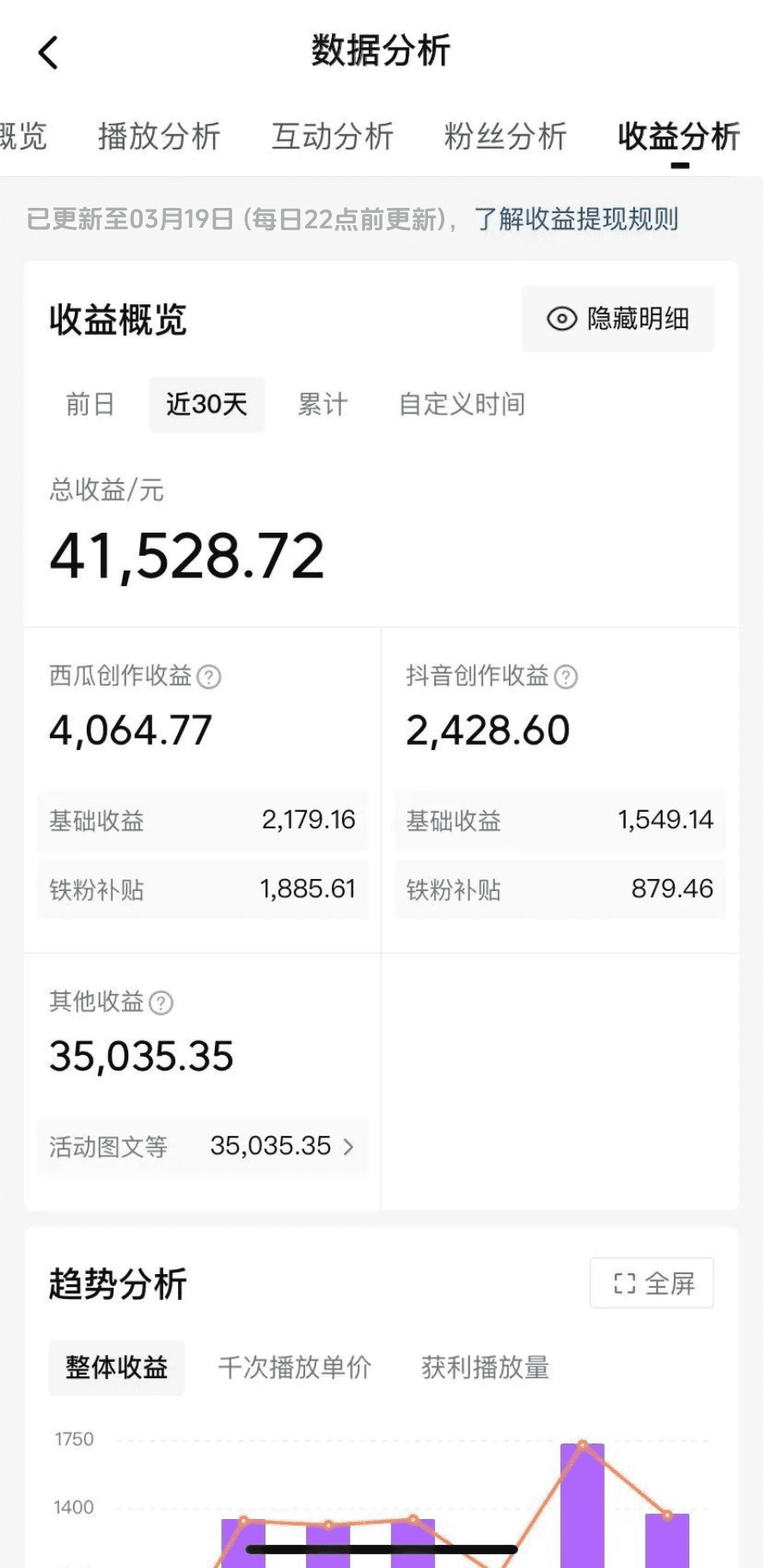Select 整体收益 trend view
765x1568 pixels.
point(116,1367)
